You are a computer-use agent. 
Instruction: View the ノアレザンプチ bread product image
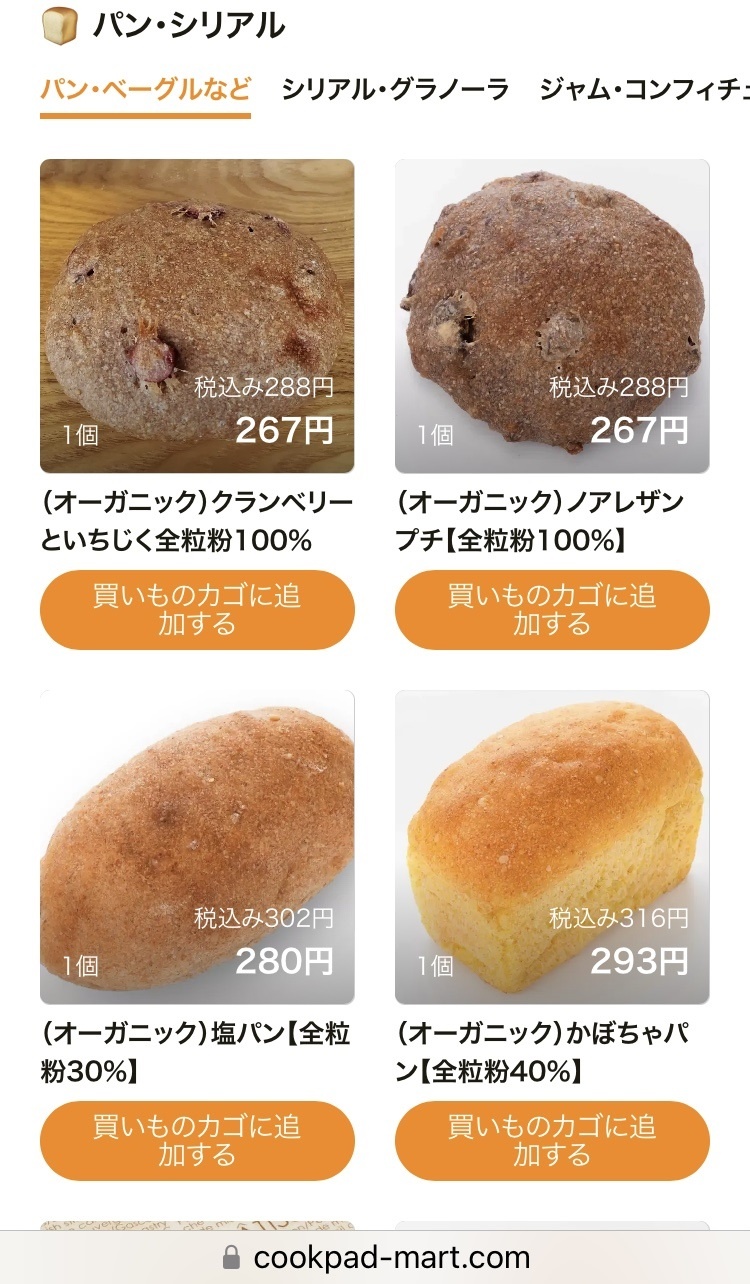click(552, 316)
